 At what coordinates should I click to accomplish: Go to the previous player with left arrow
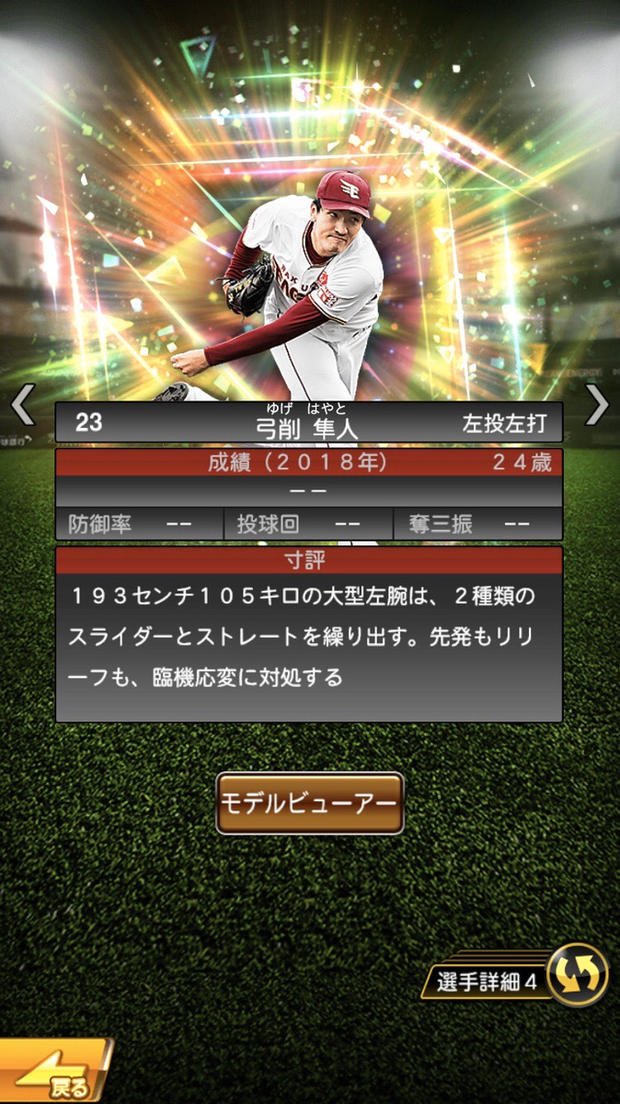point(22,405)
